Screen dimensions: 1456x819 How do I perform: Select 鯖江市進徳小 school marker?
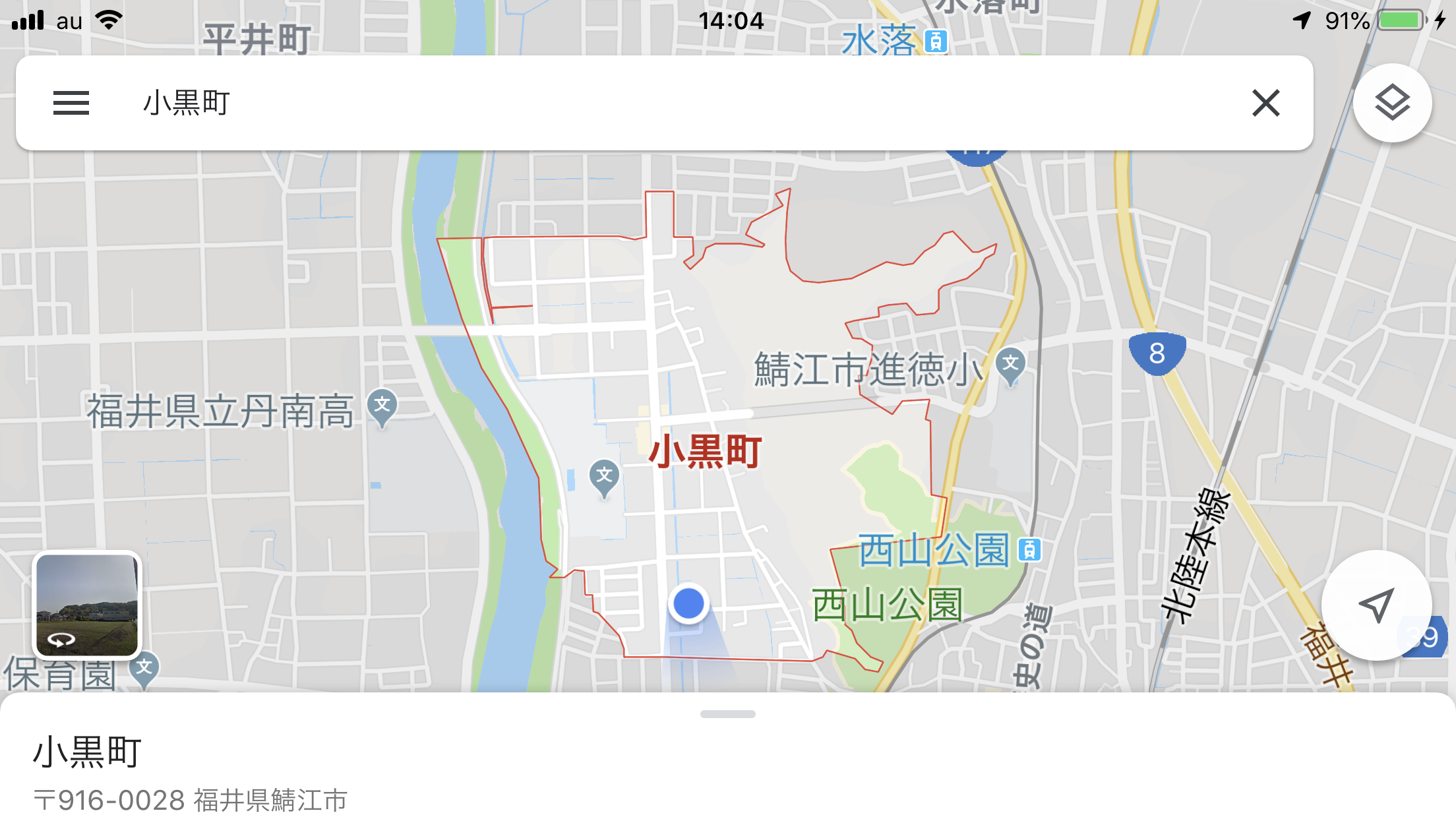click(x=1010, y=364)
